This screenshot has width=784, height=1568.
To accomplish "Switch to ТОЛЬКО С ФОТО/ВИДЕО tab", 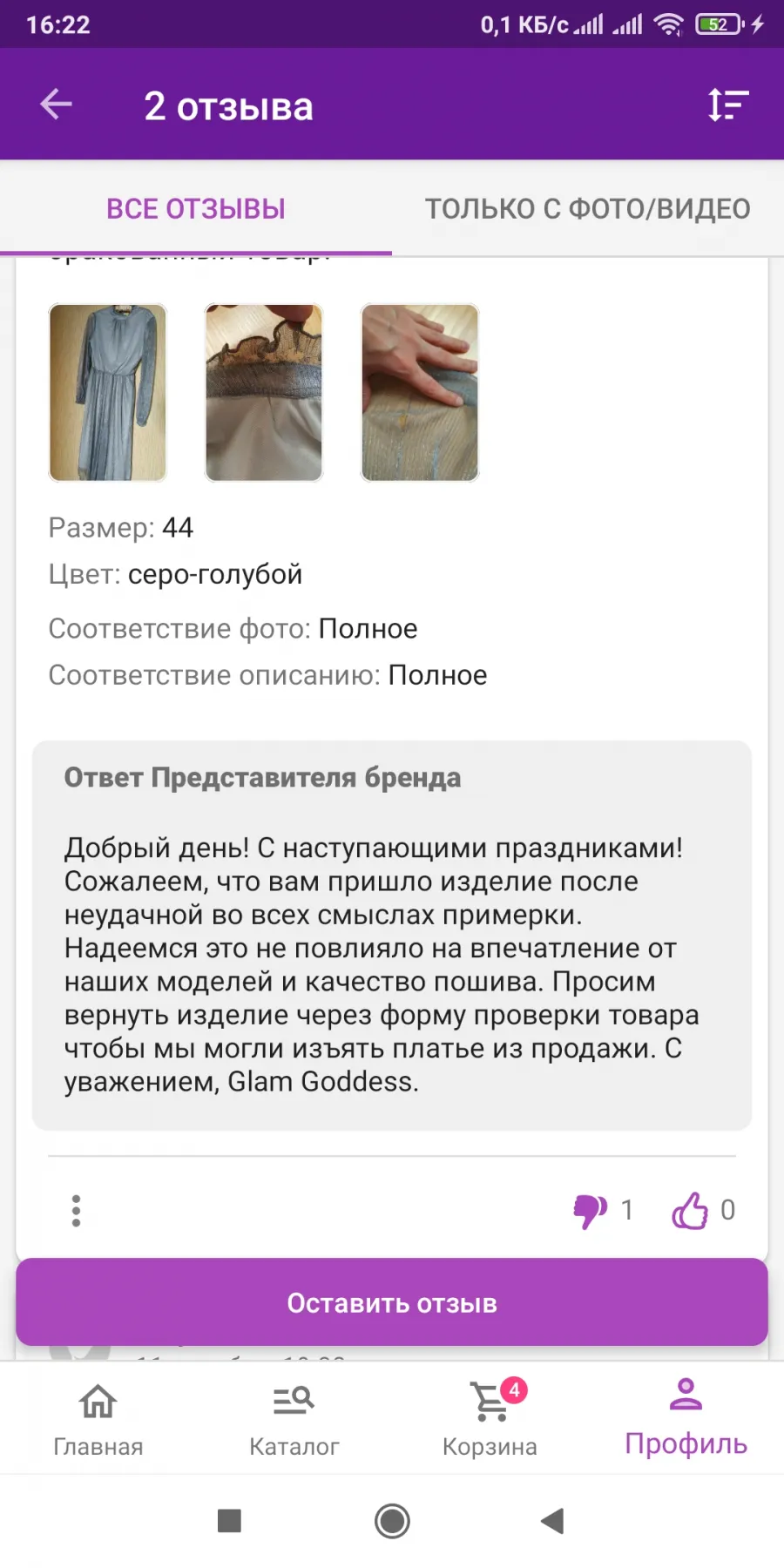I will click(x=588, y=209).
